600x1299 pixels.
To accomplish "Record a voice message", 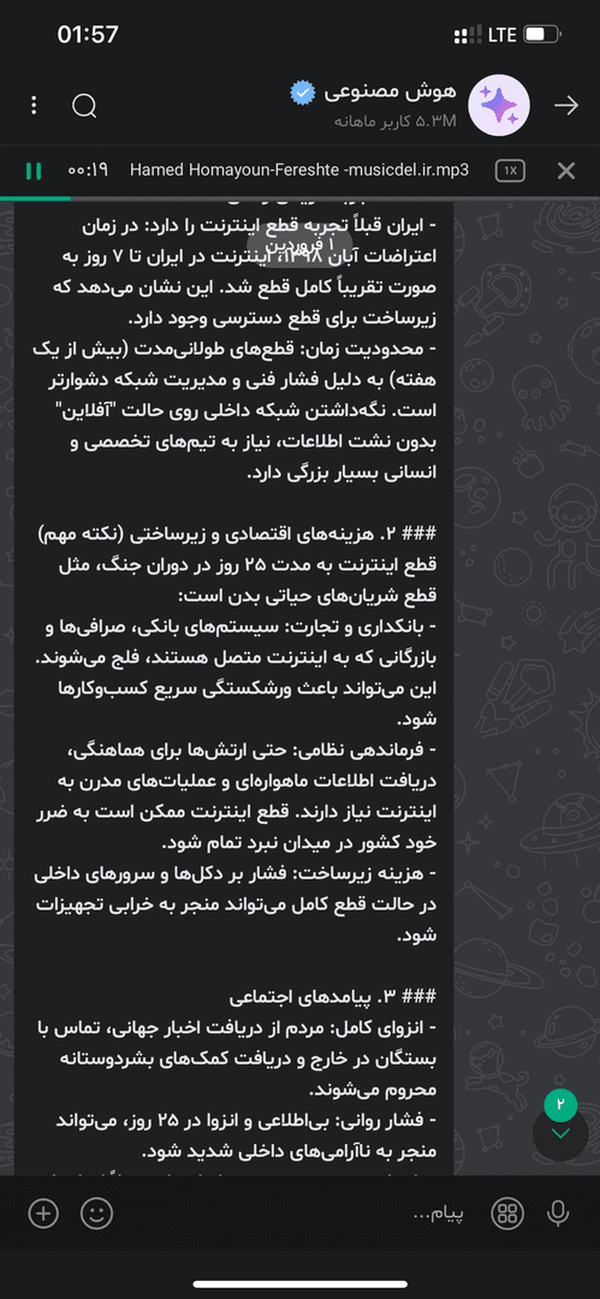I will click(558, 1214).
